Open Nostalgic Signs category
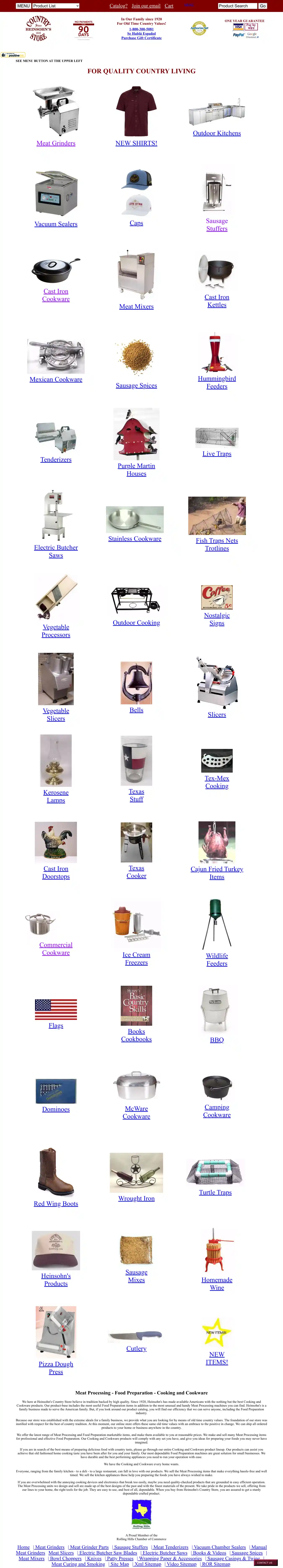 [x=217, y=619]
